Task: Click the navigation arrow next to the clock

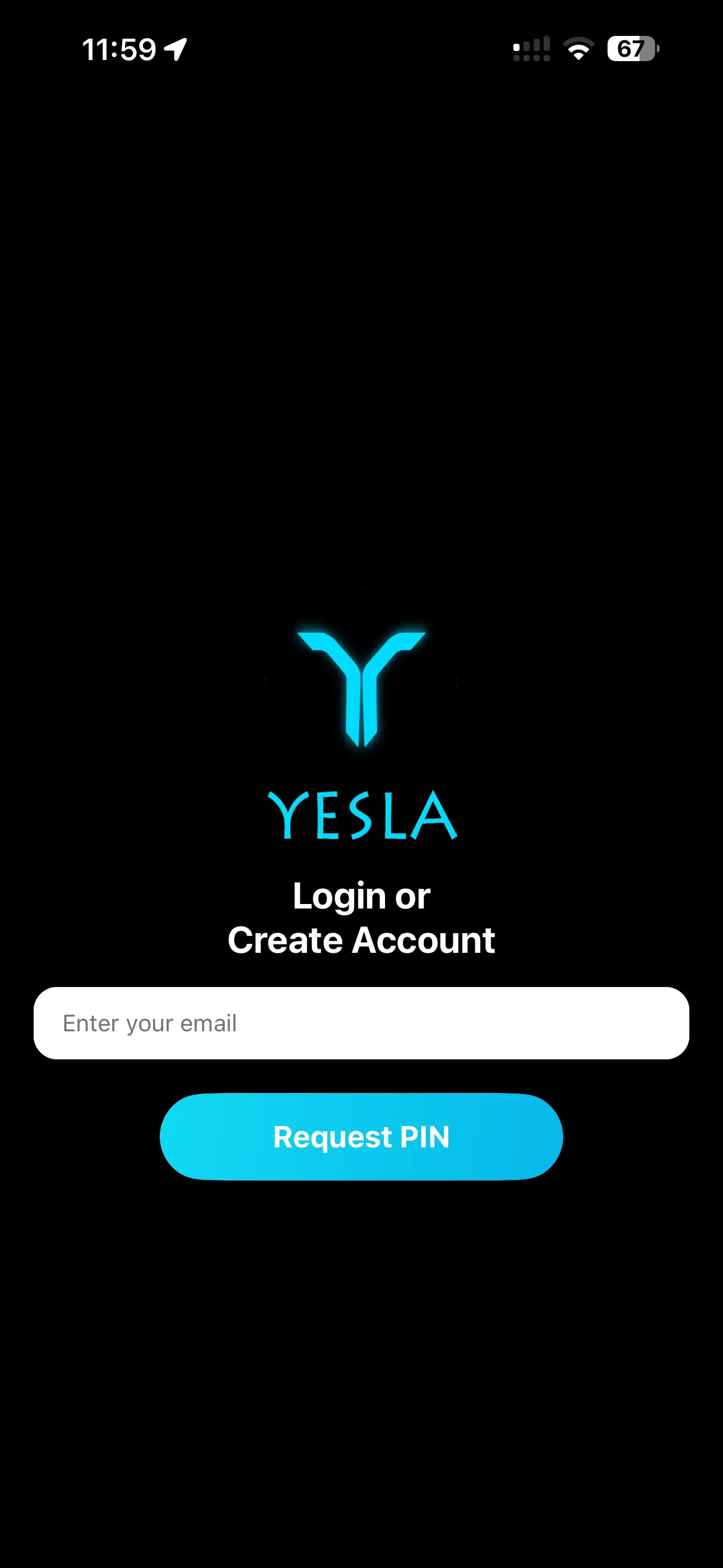Action: [175, 49]
